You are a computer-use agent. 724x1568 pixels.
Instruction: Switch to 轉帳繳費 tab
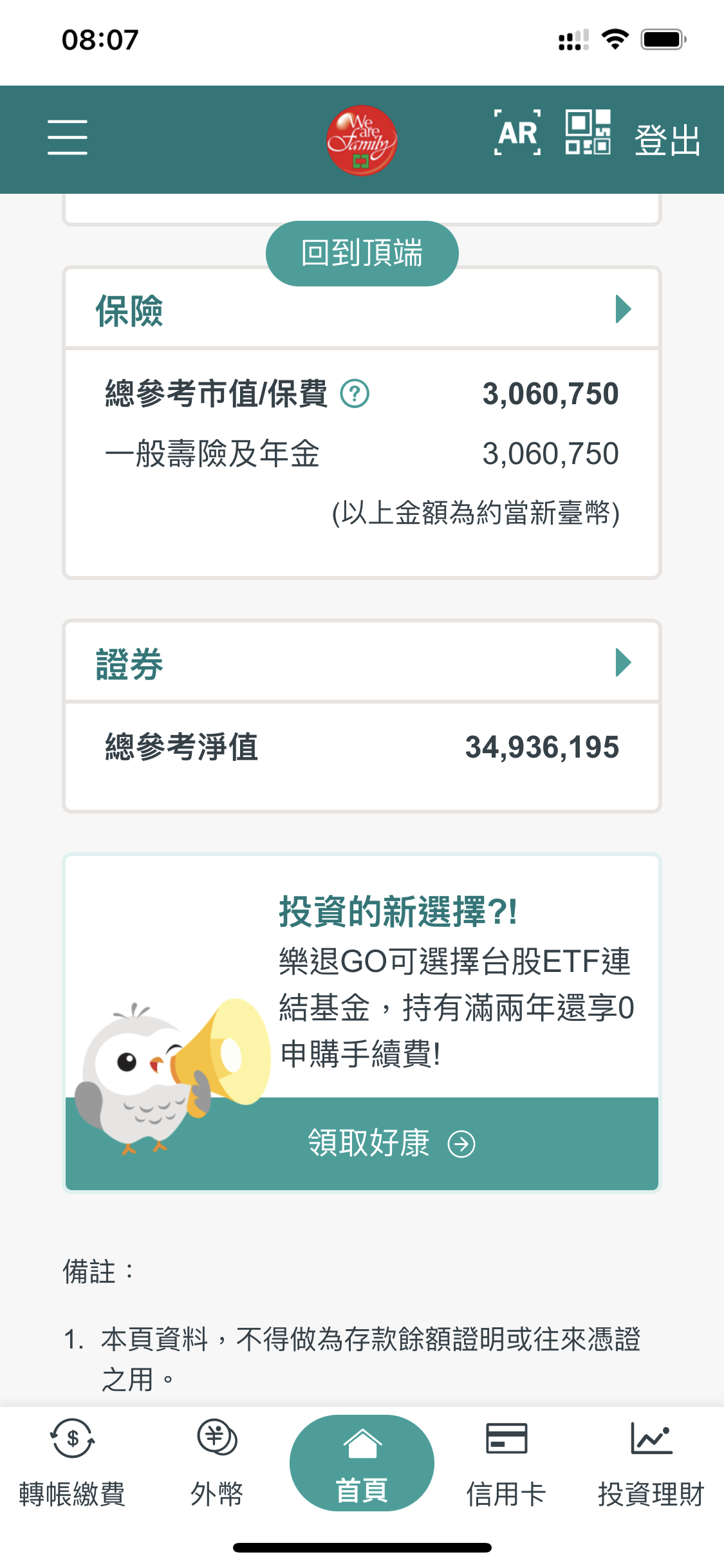pos(72,1464)
